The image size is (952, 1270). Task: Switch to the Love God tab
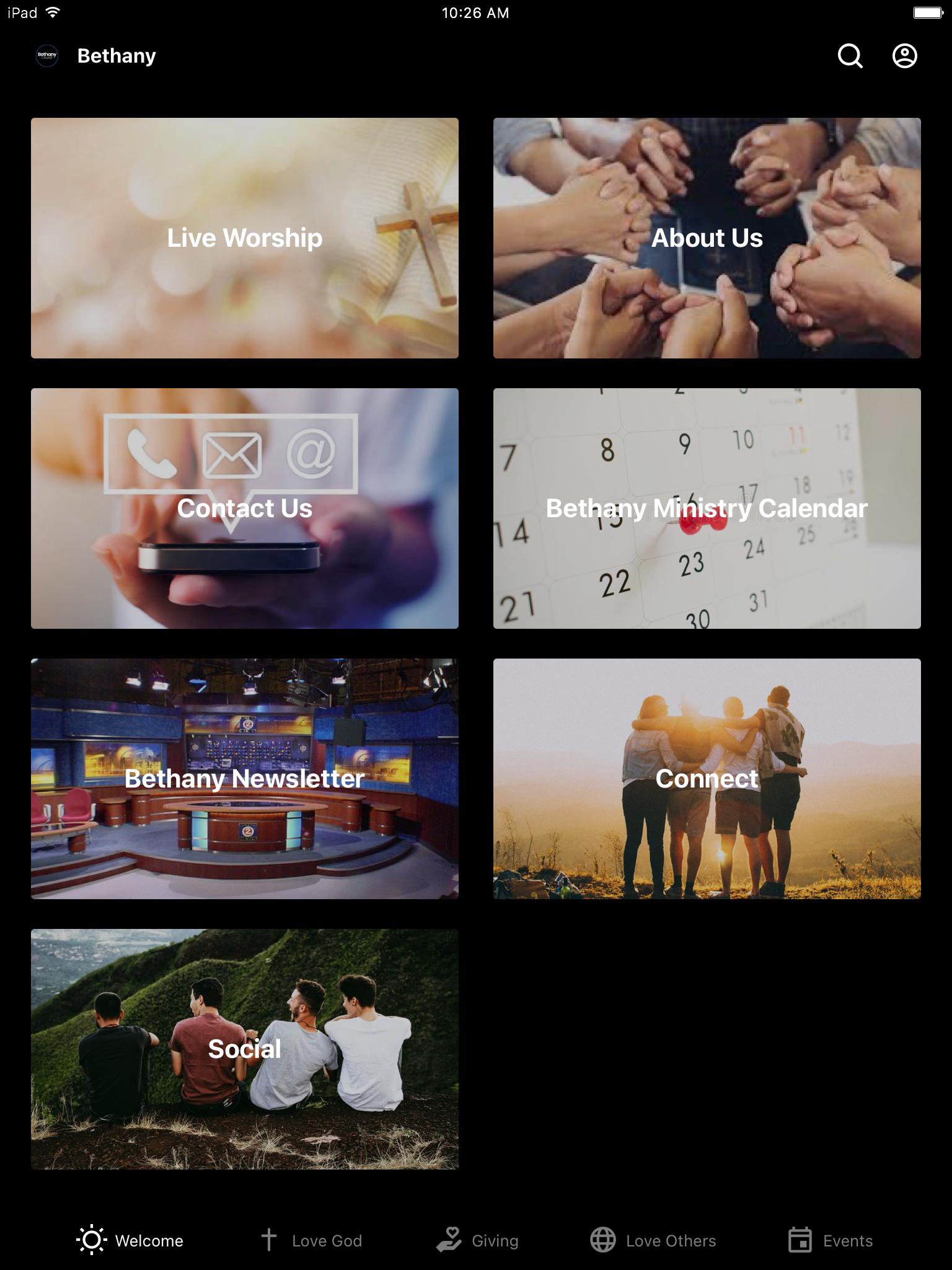click(311, 1240)
